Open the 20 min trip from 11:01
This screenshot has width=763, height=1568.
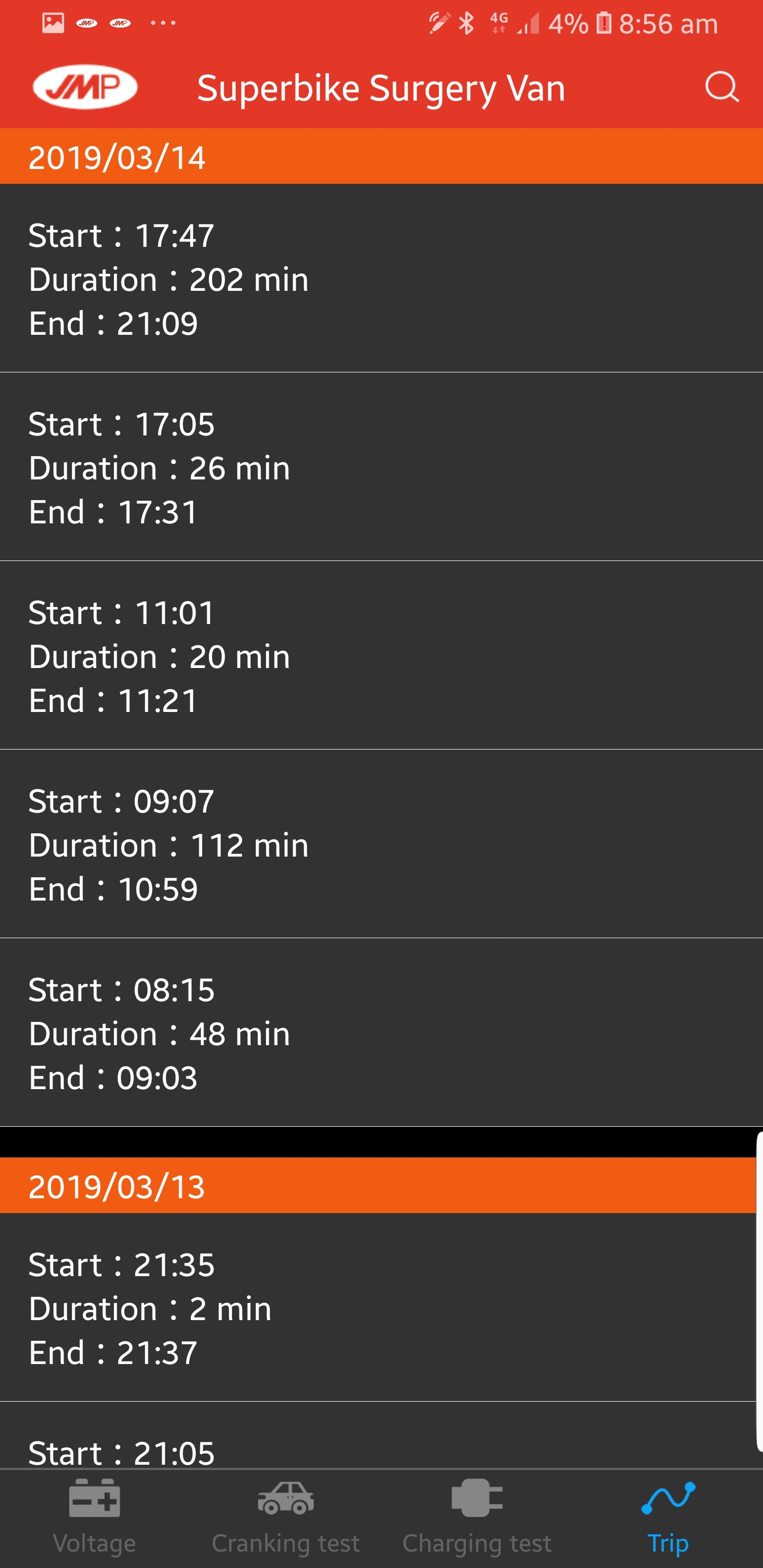pos(381,656)
